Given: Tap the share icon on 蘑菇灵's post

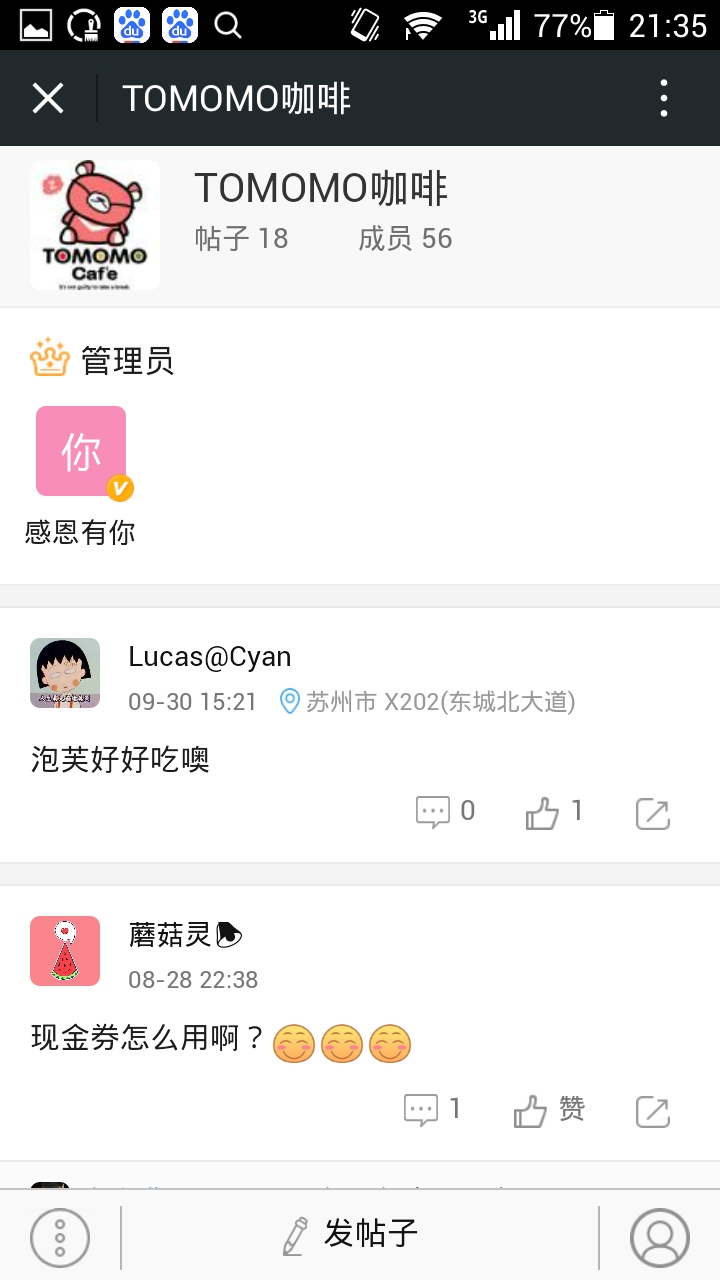Looking at the screenshot, I should click(653, 1110).
